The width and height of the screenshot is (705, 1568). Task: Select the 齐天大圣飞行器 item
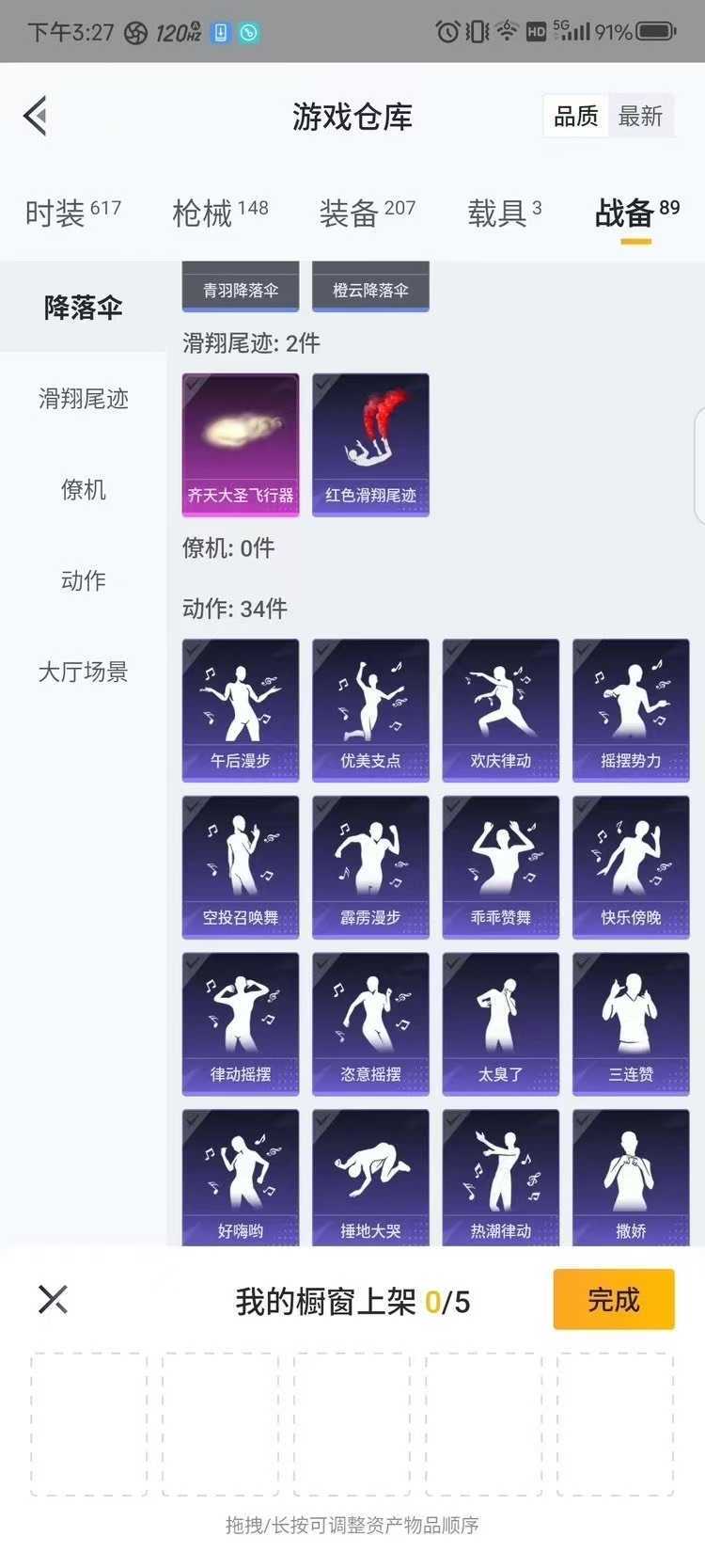click(x=241, y=445)
